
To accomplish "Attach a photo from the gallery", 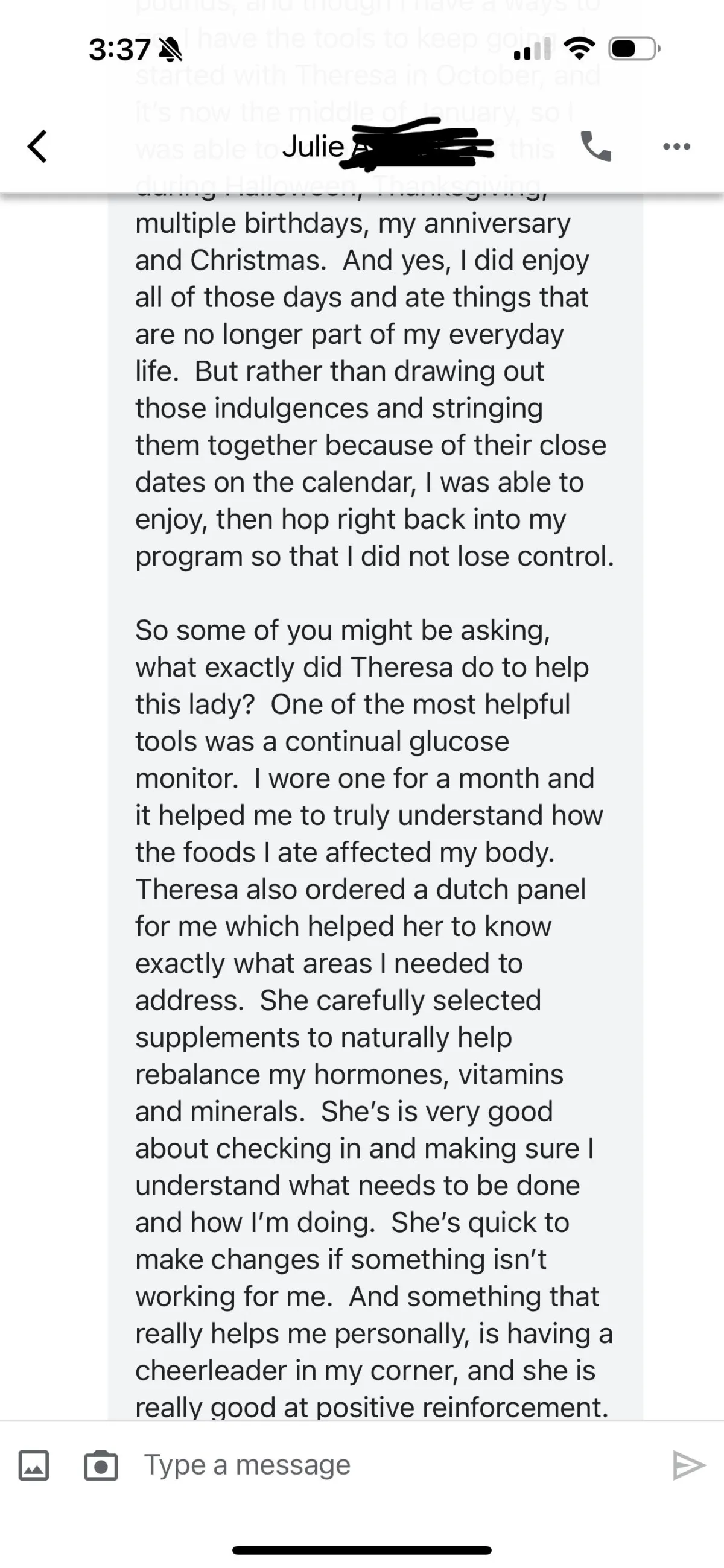I will tap(34, 1465).
